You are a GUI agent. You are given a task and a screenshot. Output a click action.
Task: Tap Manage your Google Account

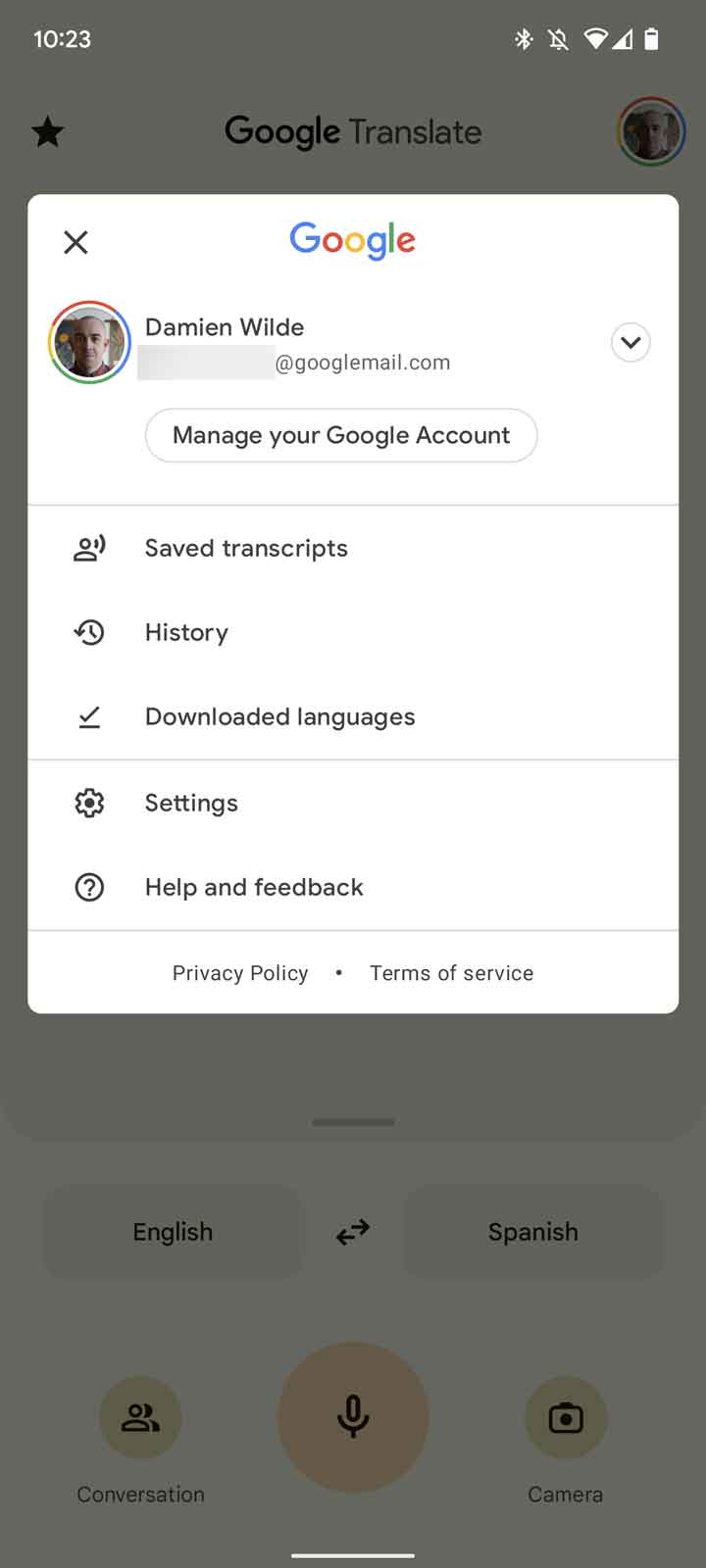[341, 435]
